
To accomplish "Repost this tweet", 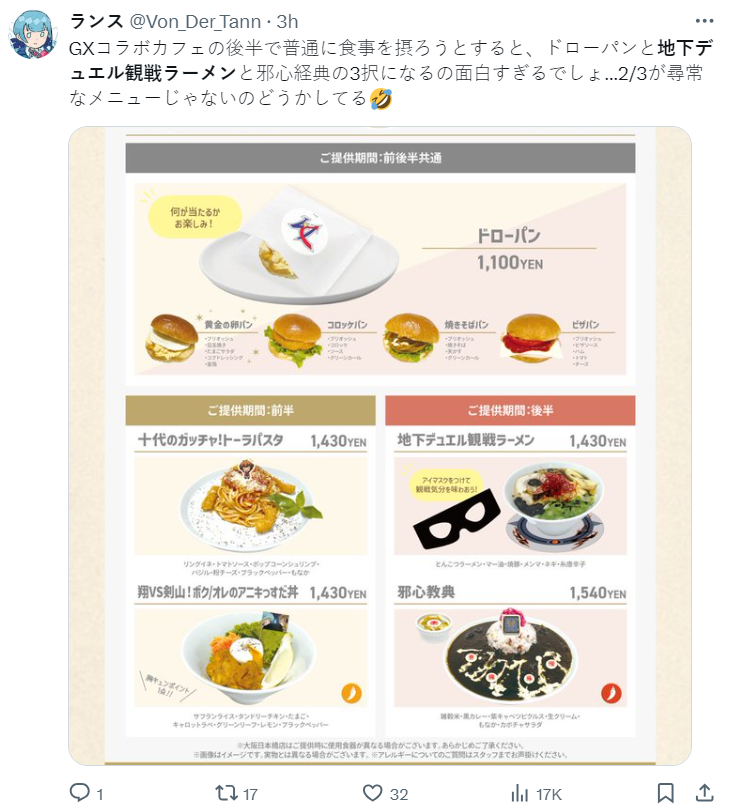I will [x=228, y=793].
